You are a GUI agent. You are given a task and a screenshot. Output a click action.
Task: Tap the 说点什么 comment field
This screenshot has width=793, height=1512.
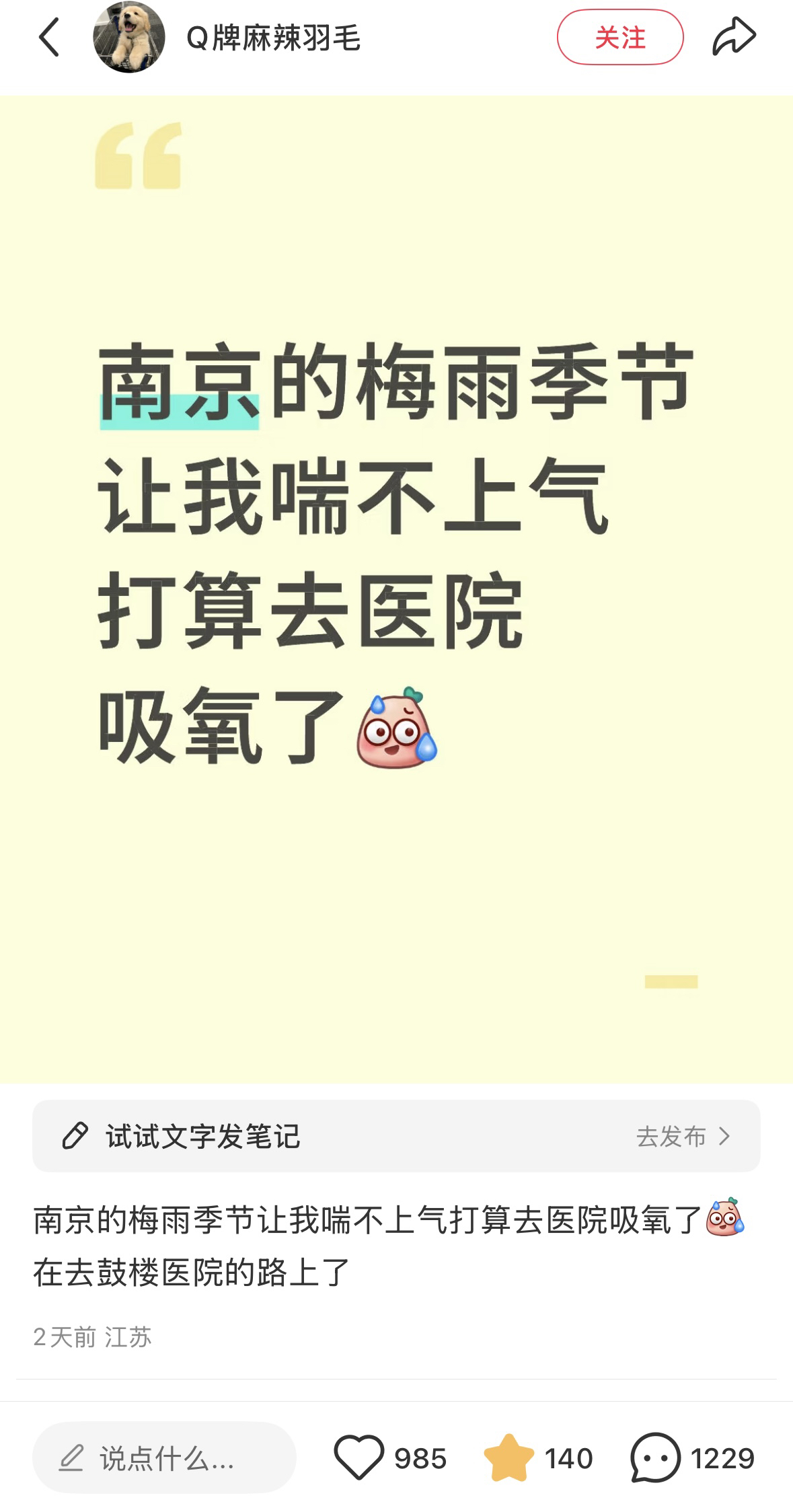coord(164,1458)
